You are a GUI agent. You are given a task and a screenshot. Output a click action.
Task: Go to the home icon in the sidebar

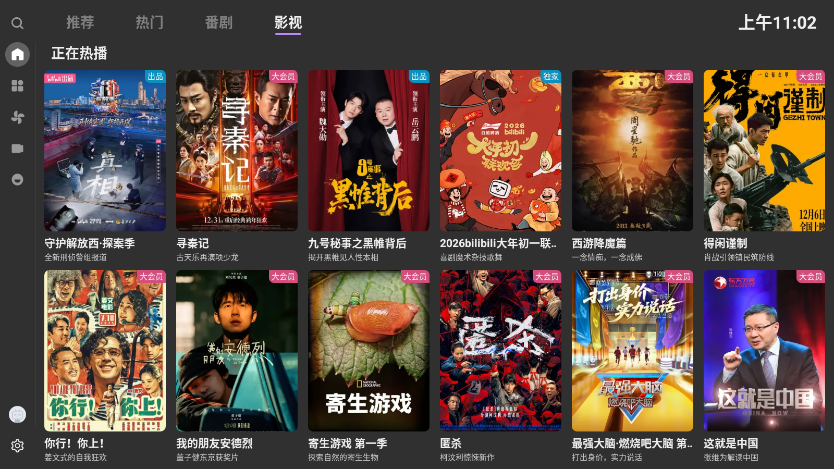point(18,54)
